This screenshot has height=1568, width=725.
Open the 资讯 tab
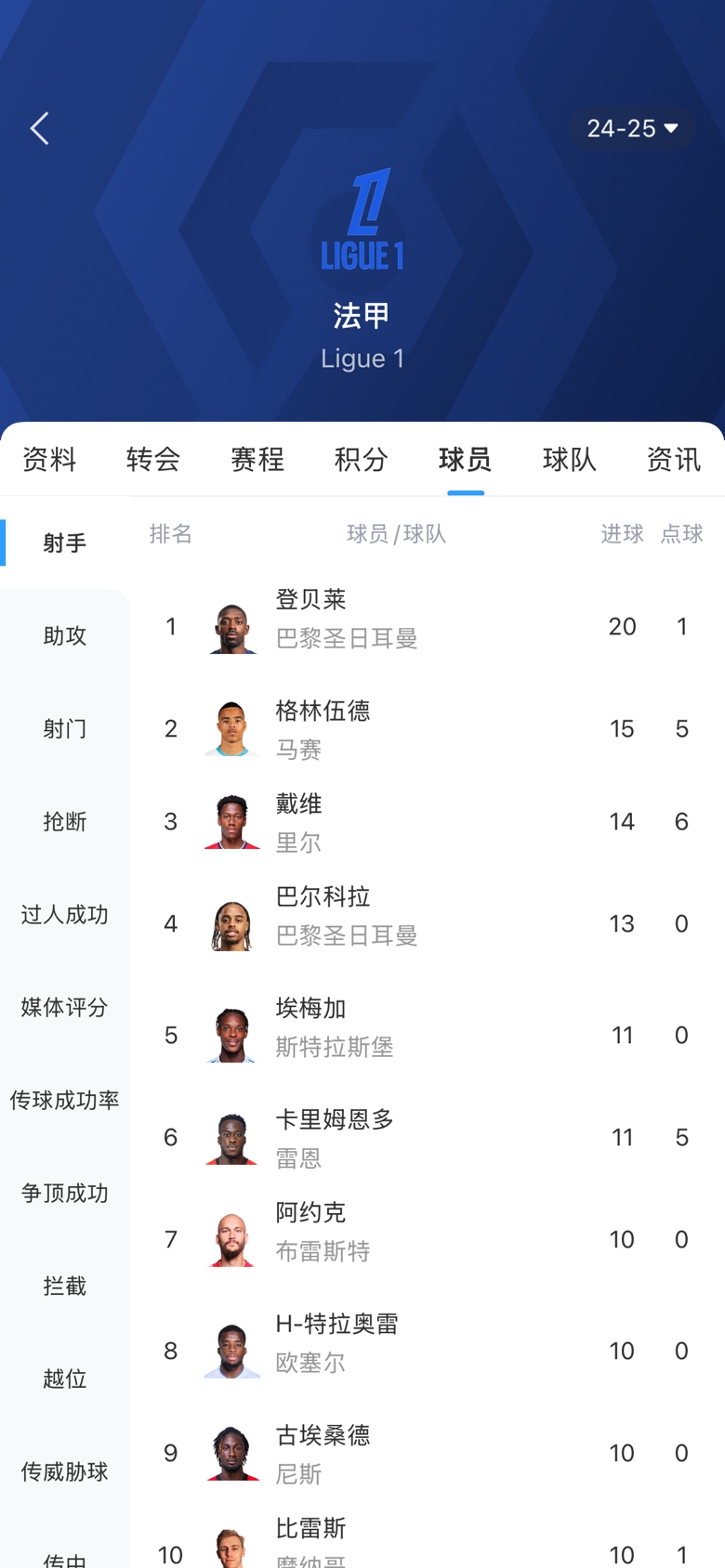point(674,459)
